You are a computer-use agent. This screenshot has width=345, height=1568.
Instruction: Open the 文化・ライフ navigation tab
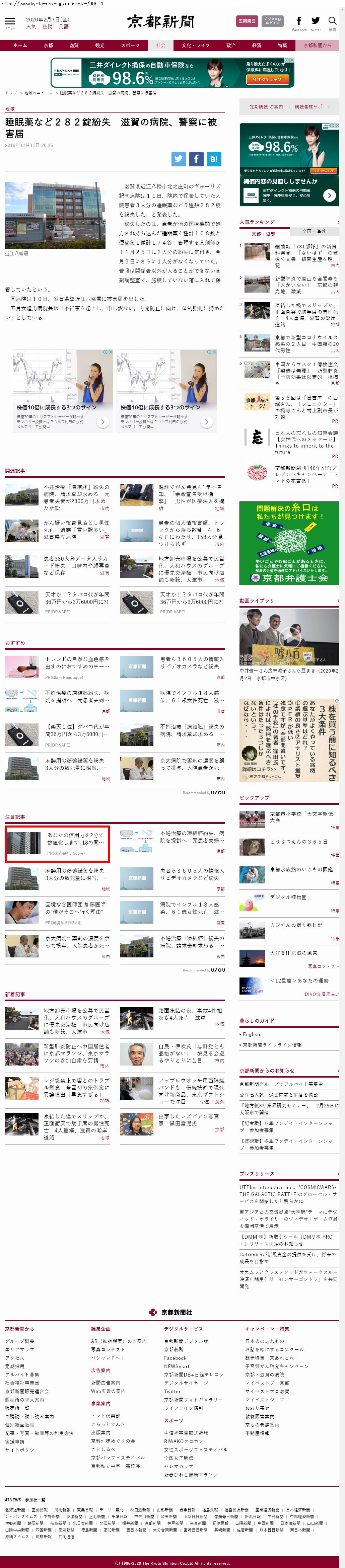196,45
